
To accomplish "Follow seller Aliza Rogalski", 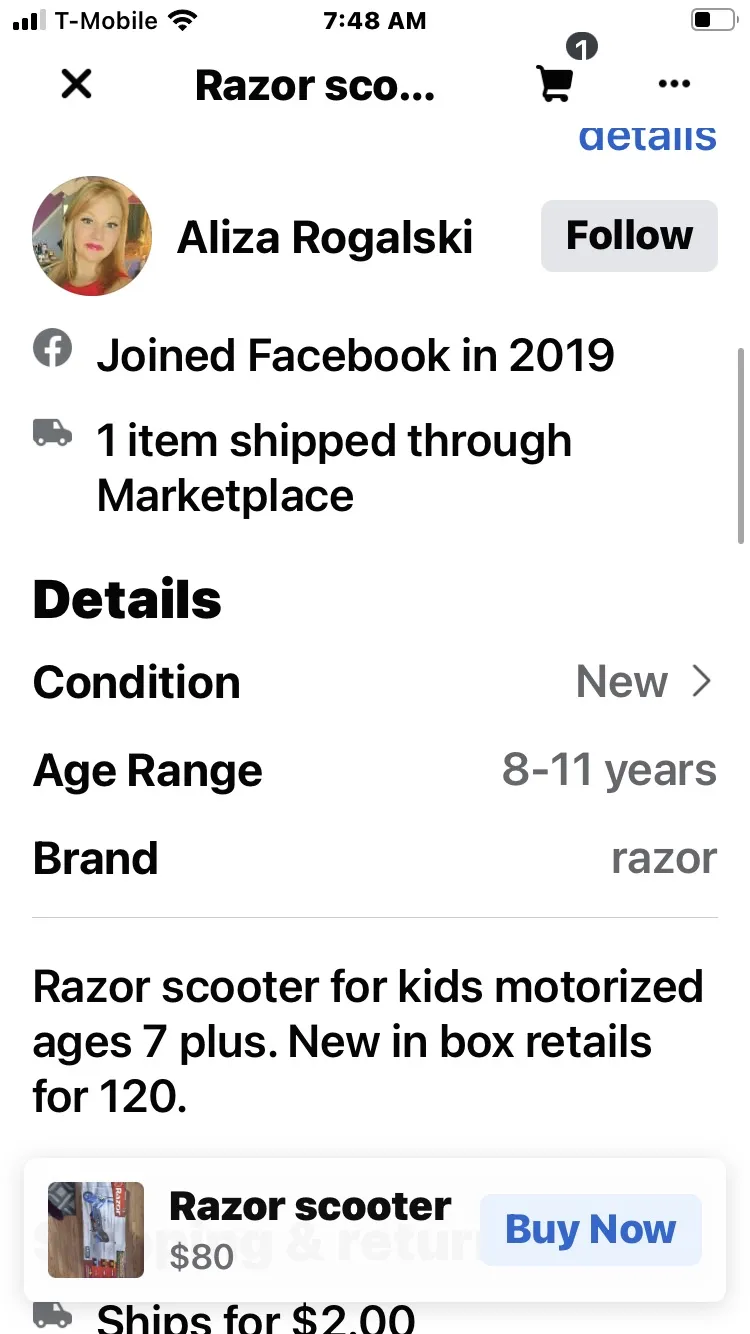I will point(629,236).
